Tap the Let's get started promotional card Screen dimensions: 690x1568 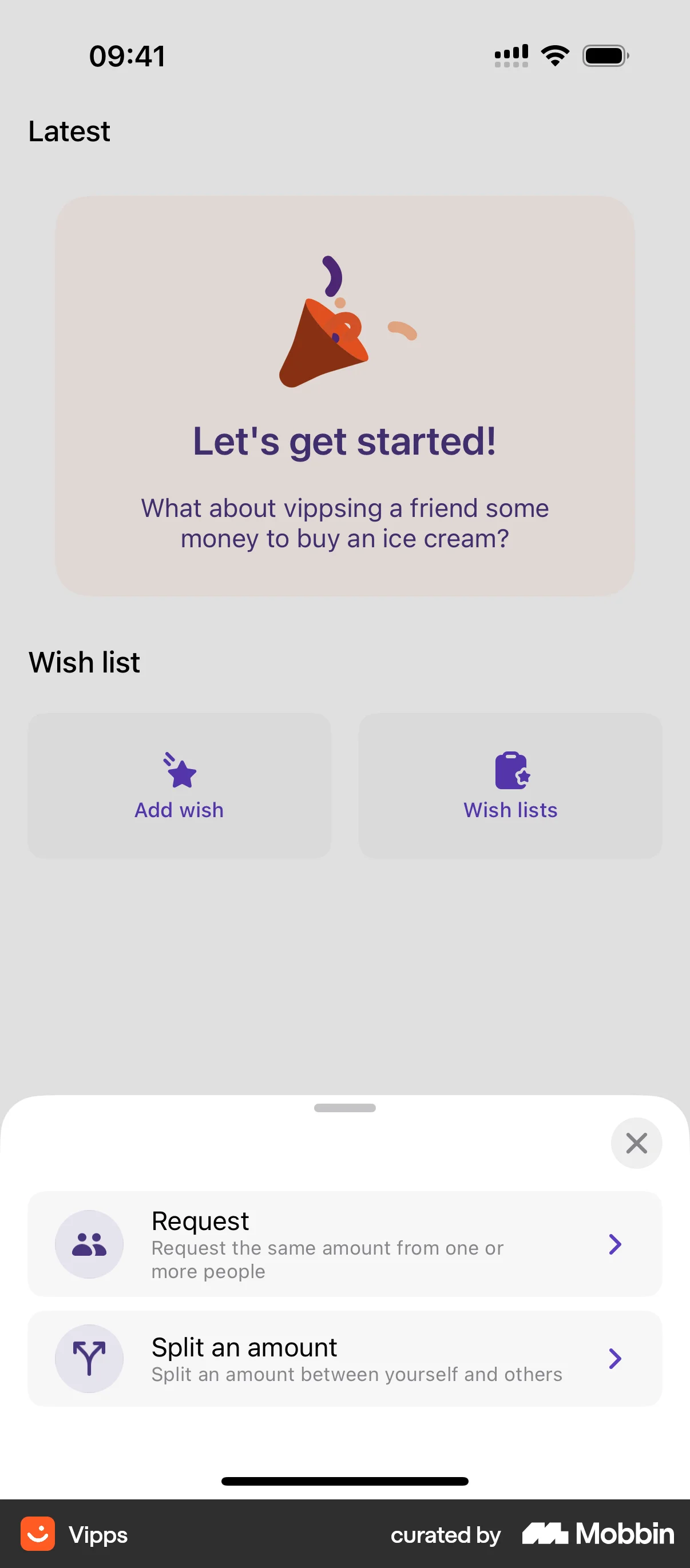344,395
